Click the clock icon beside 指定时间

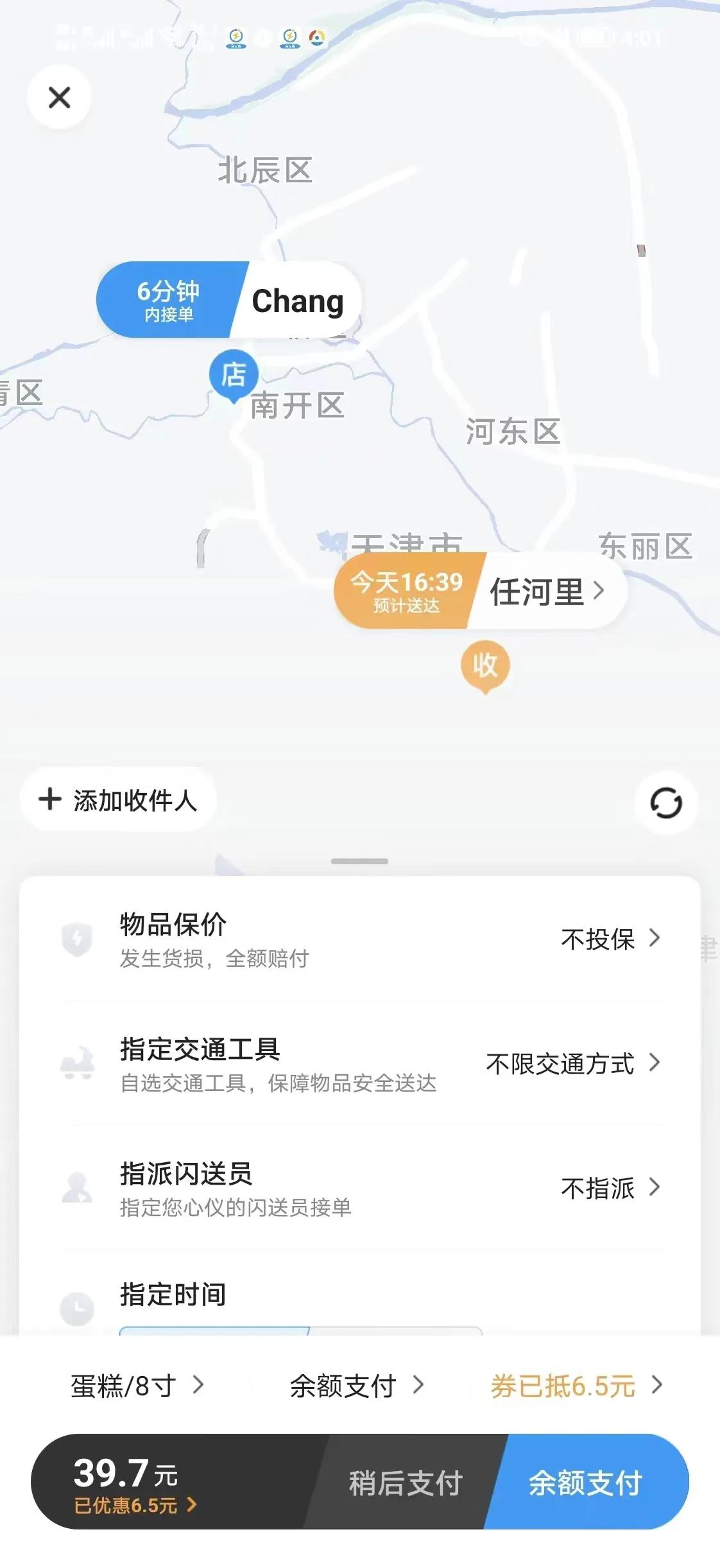pos(77,1310)
